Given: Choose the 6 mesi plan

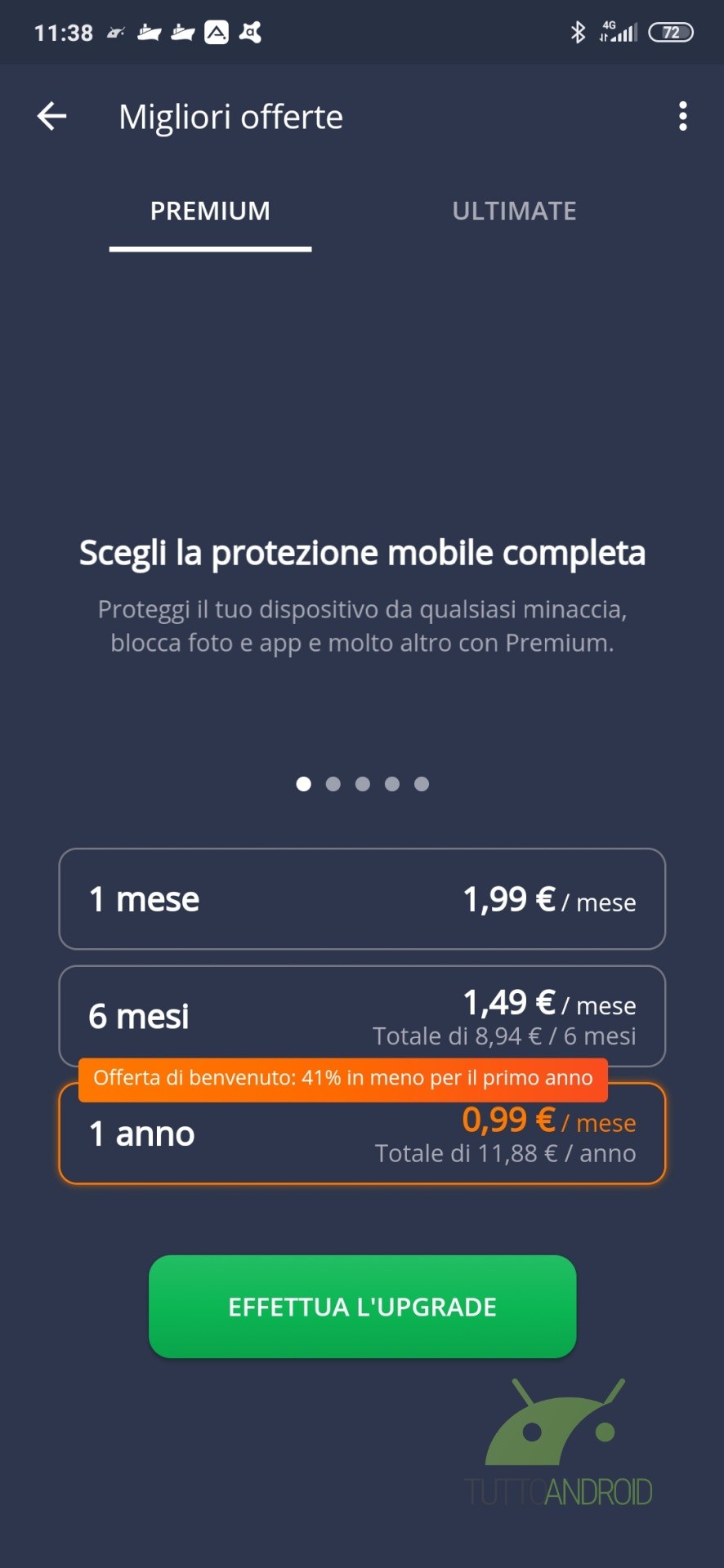Looking at the screenshot, I should (362, 1015).
